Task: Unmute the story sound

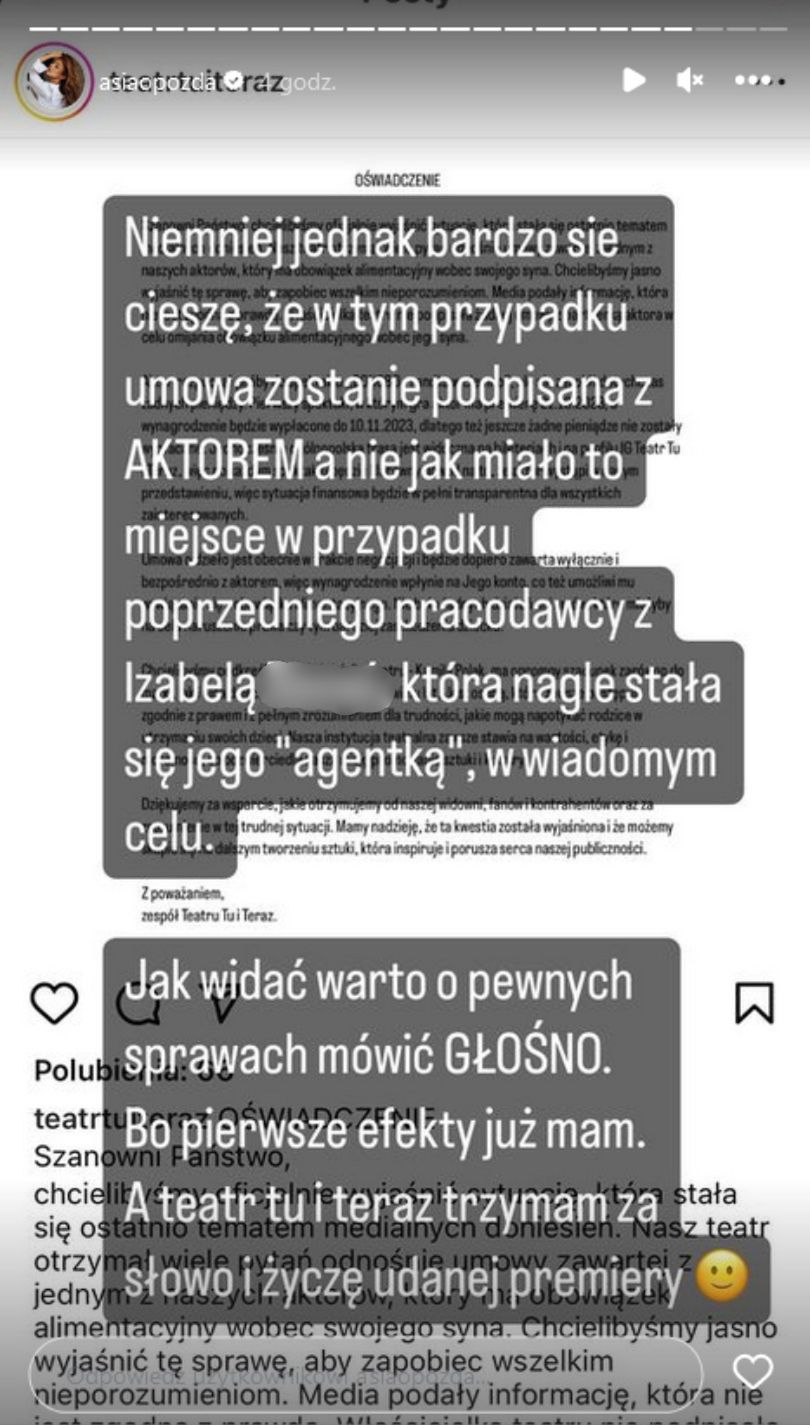Action: 690,81
